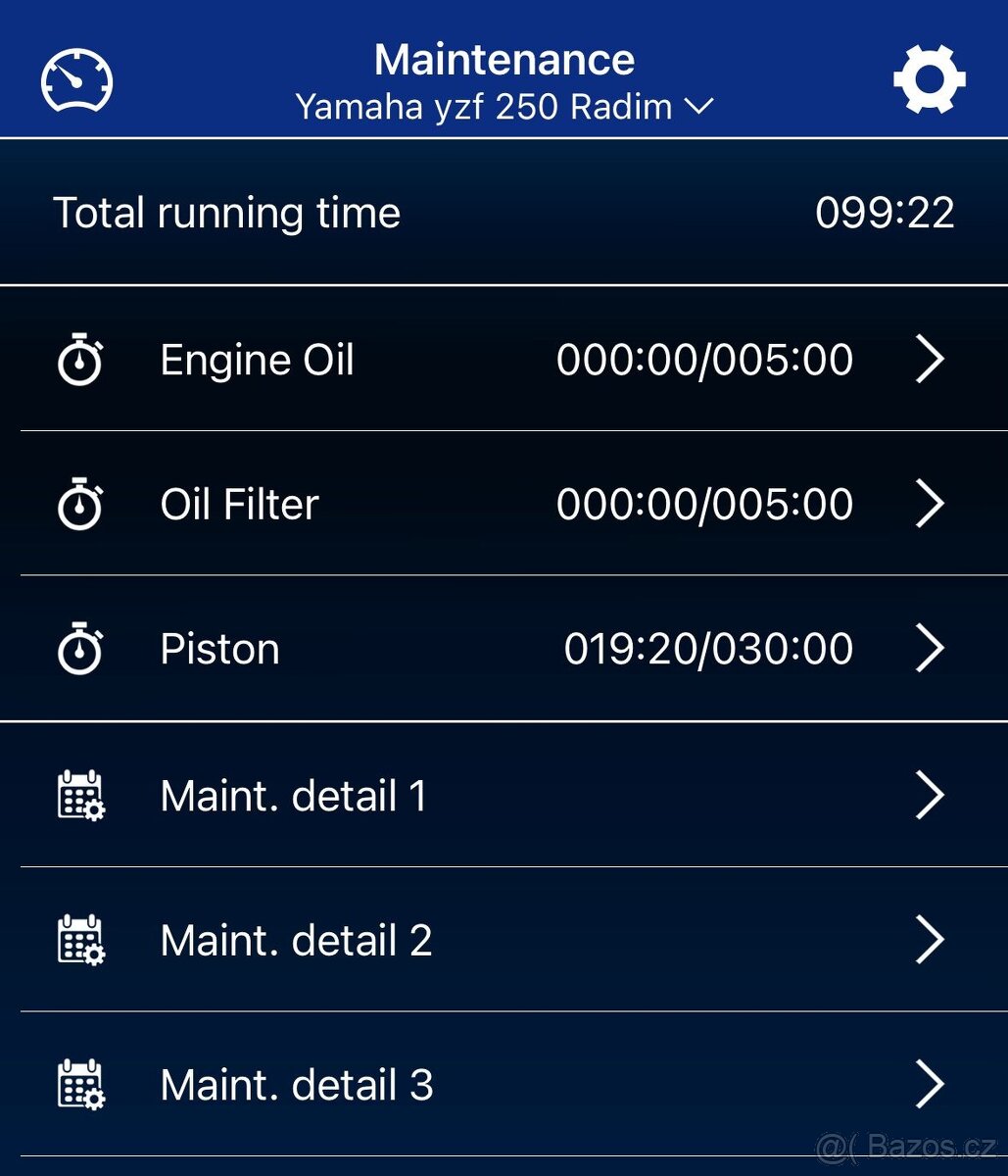Expand the Yamaha yzf 250 Radim dropdown
Screen dimensions: 1008x1176
click(x=504, y=107)
